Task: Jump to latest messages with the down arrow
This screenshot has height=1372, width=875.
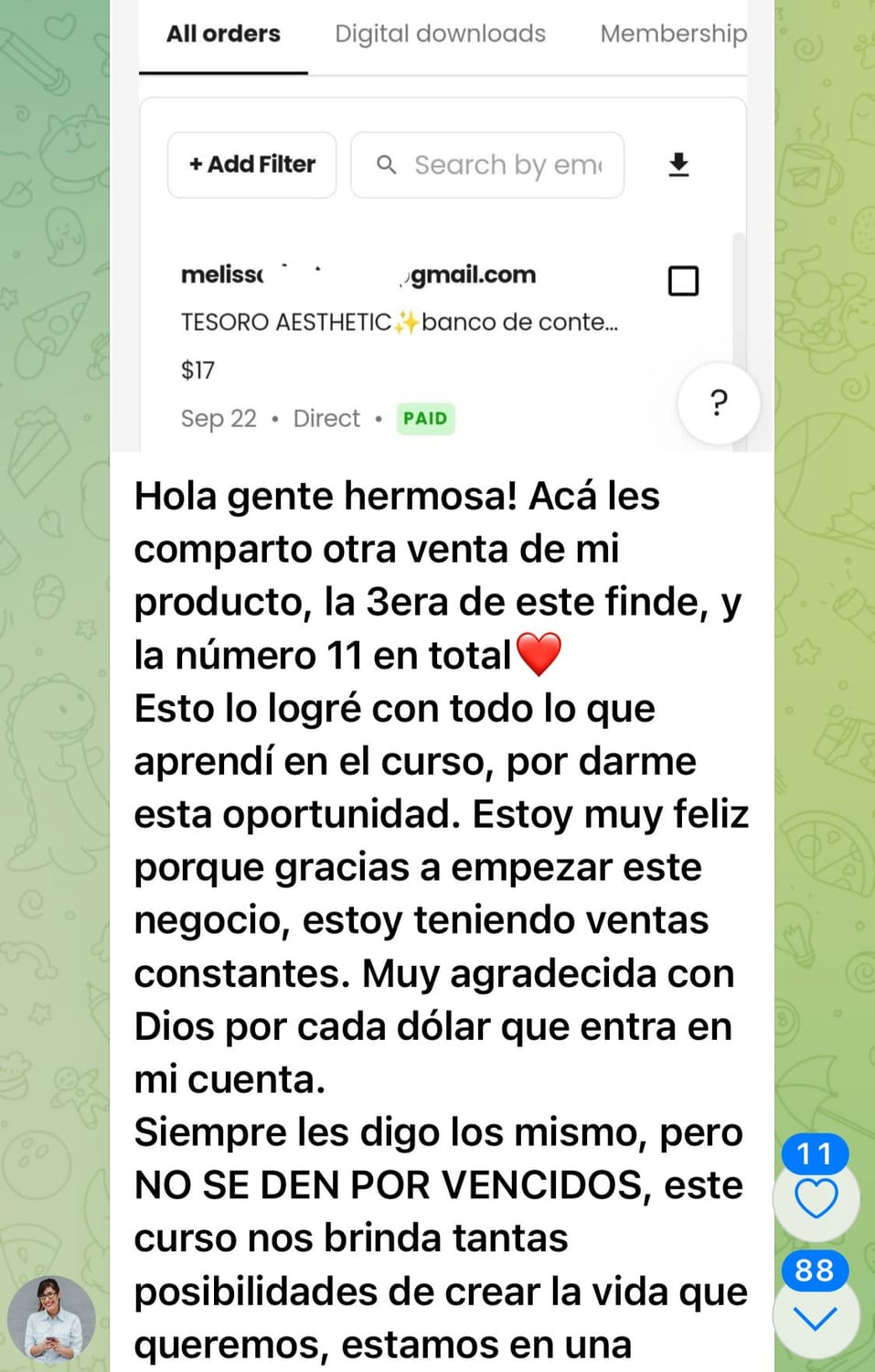Action: (x=816, y=1316)
